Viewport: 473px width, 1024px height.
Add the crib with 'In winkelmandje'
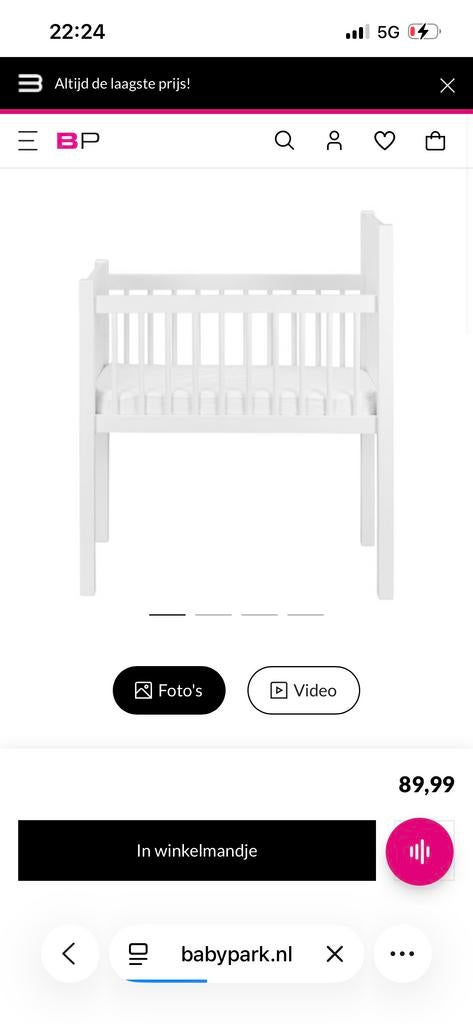pos(197,850)
